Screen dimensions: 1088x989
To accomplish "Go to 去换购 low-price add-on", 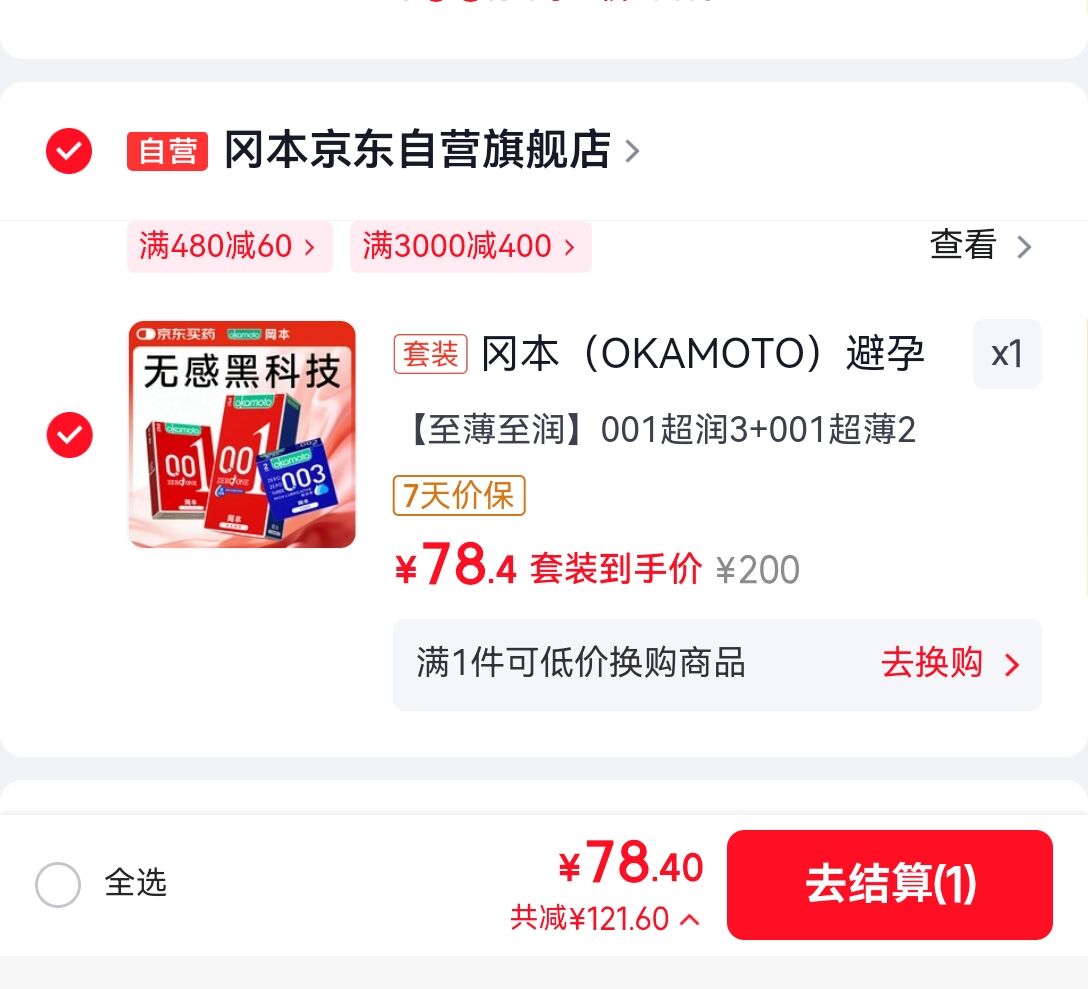I will [x=950, y=663].
